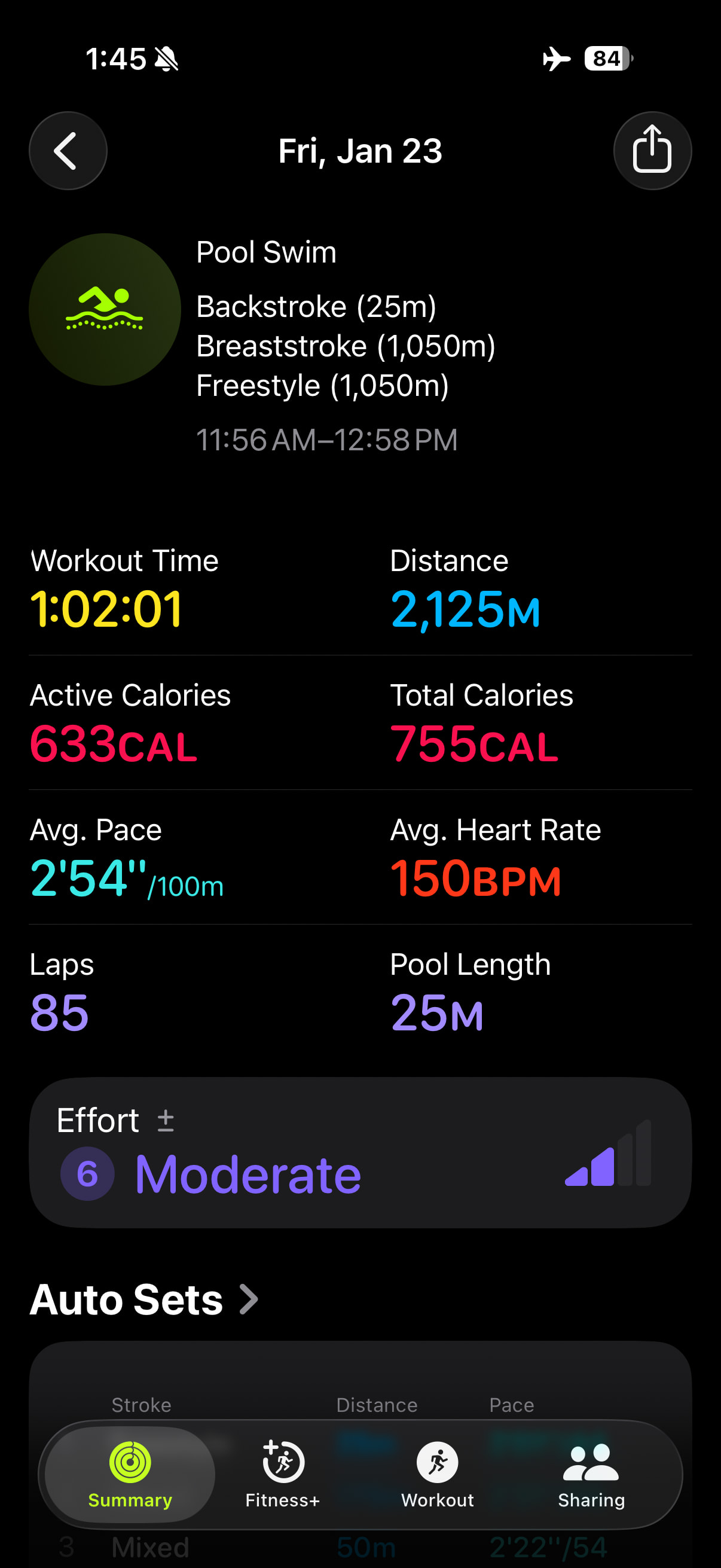
Task: Adjust the Effort rating card
Action: pos(359,1152)
